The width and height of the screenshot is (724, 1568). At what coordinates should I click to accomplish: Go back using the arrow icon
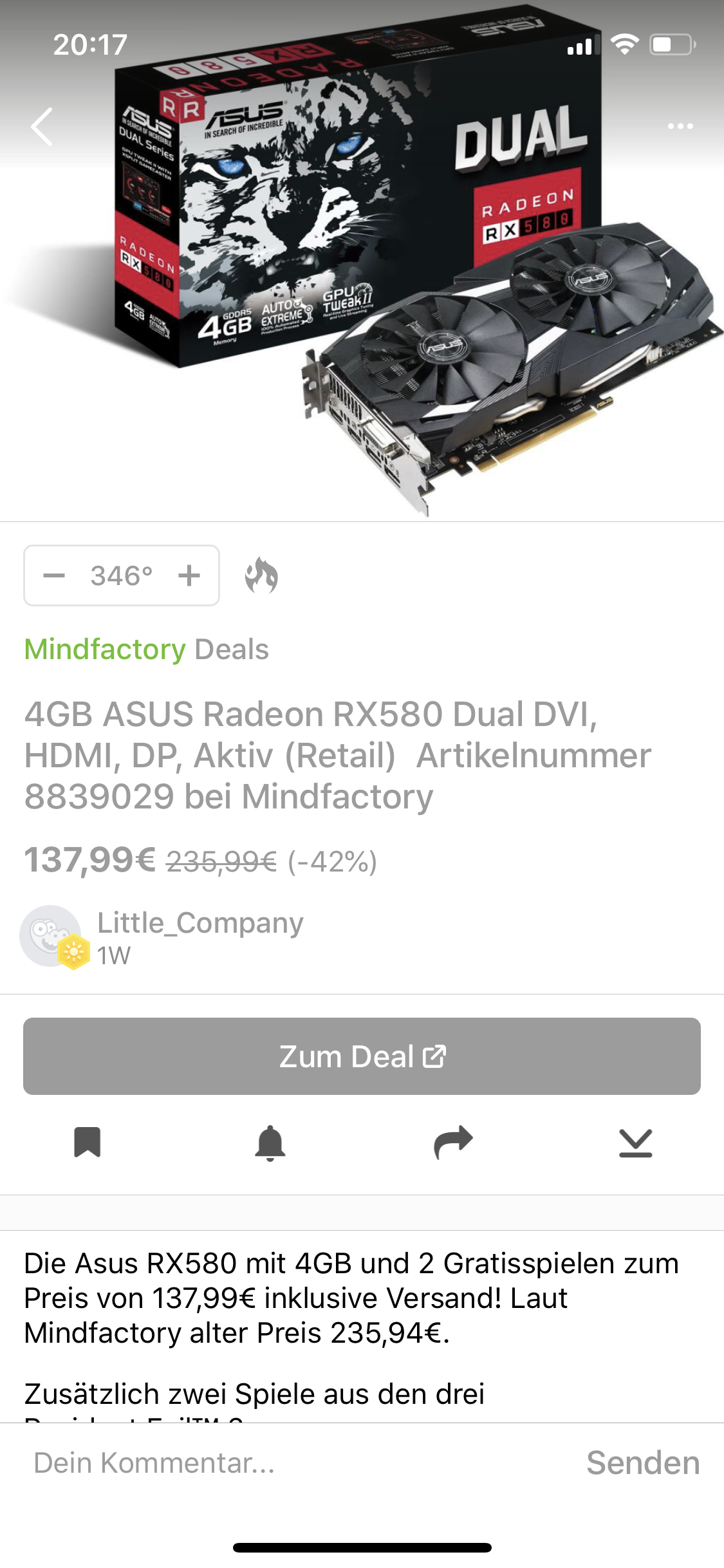pyautogui.click(x=42, y=126)
